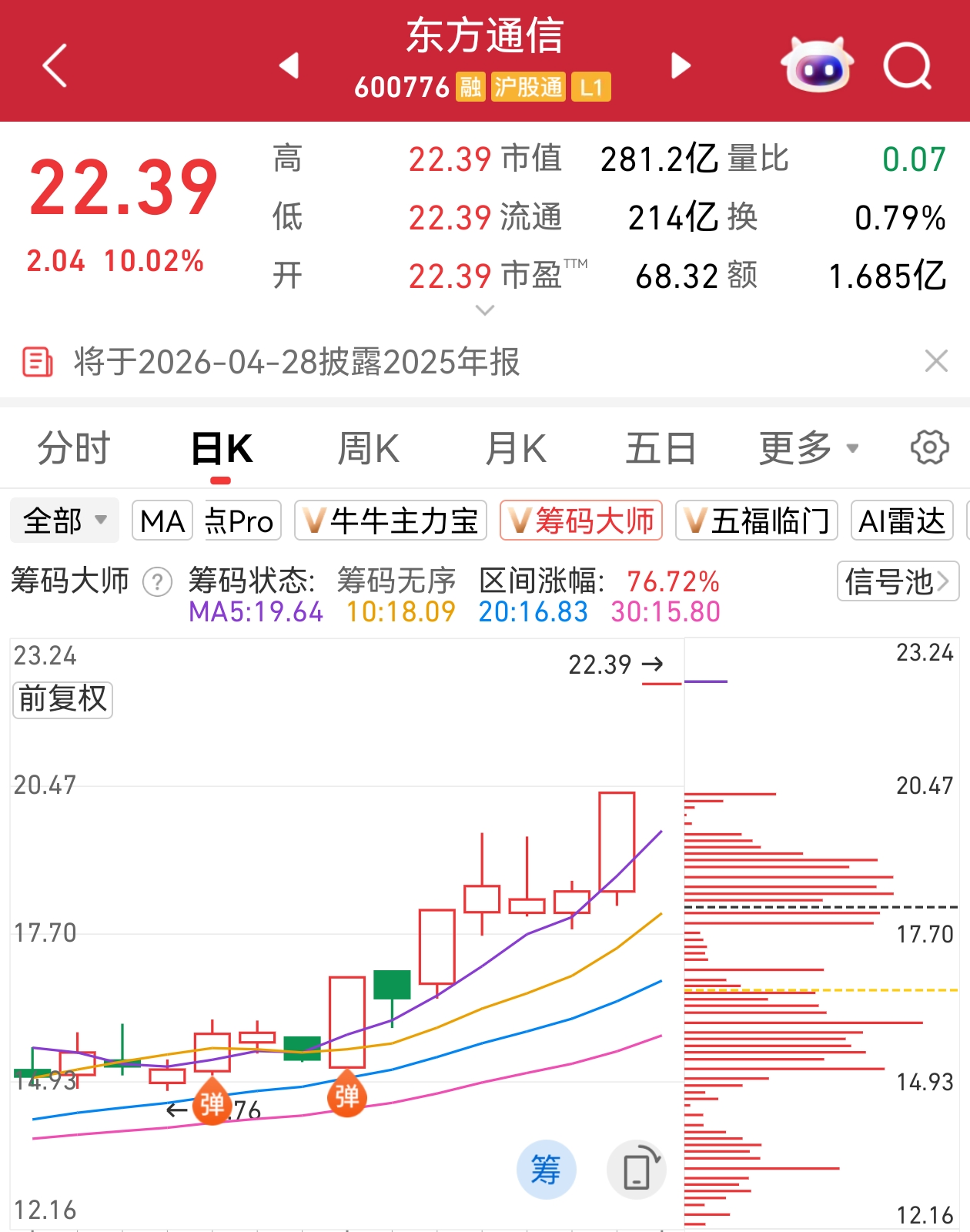Open the 信号池 signal pool
The height and width of the screenshot is (1232, 970).
tap(897, 581)
